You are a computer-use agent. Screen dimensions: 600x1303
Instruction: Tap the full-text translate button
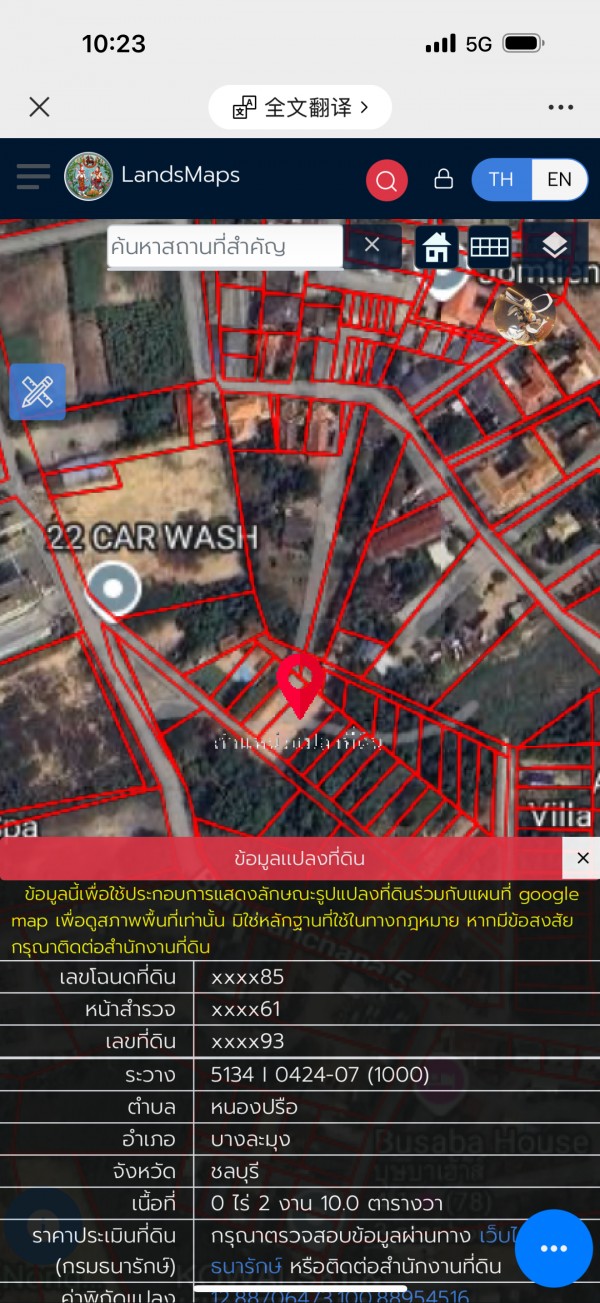(300, 107)
